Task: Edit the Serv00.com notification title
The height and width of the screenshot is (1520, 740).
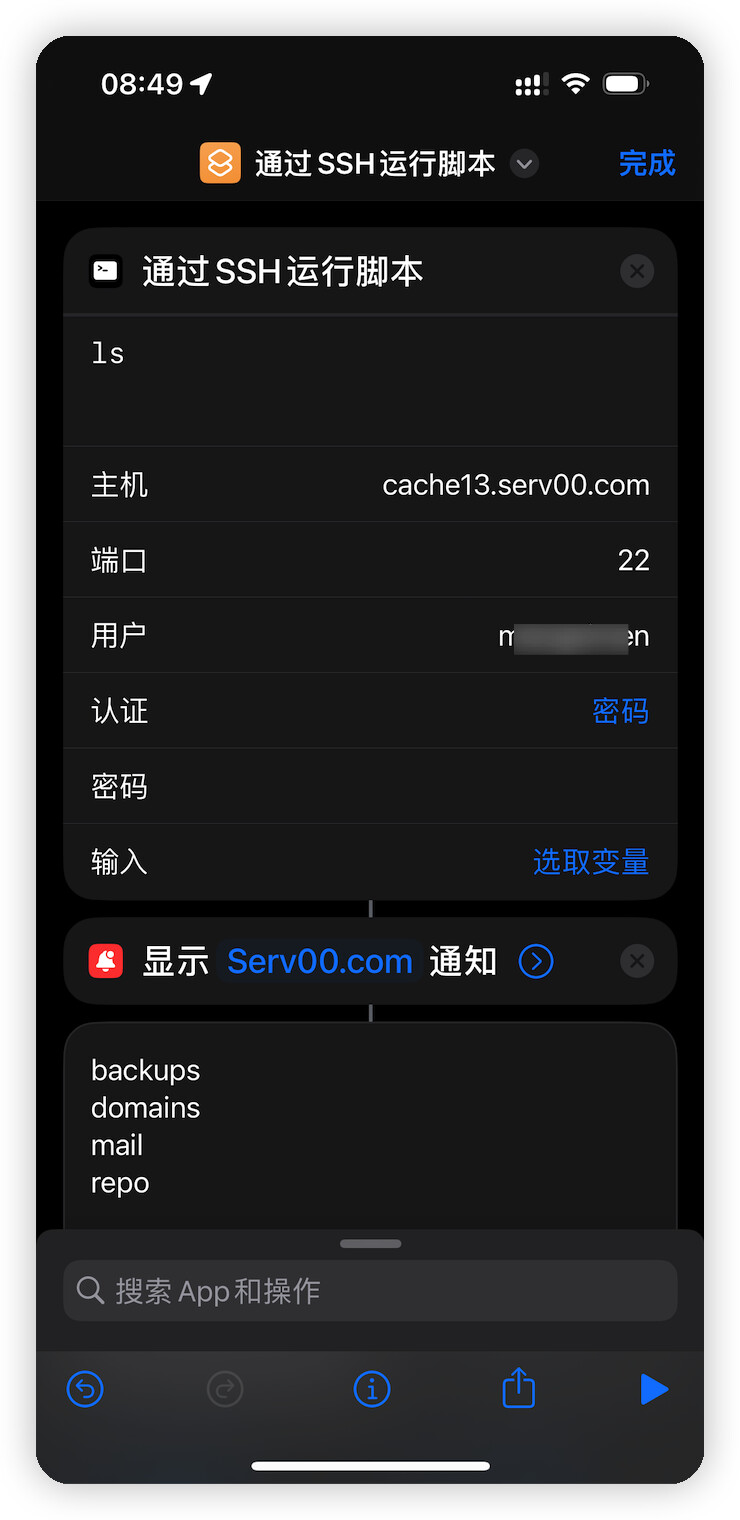Action: 320,961
